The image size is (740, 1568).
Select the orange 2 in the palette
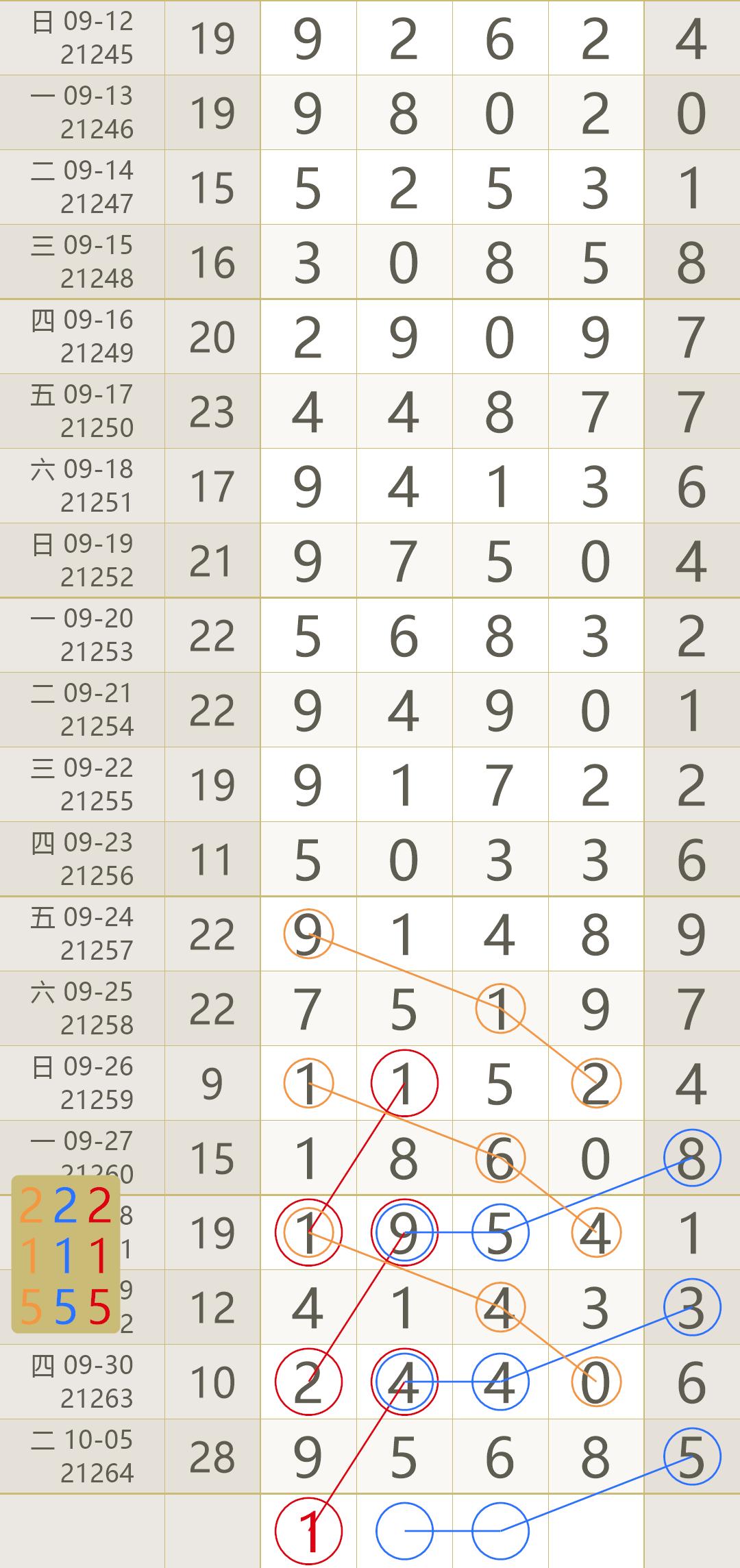[31, 1206]
